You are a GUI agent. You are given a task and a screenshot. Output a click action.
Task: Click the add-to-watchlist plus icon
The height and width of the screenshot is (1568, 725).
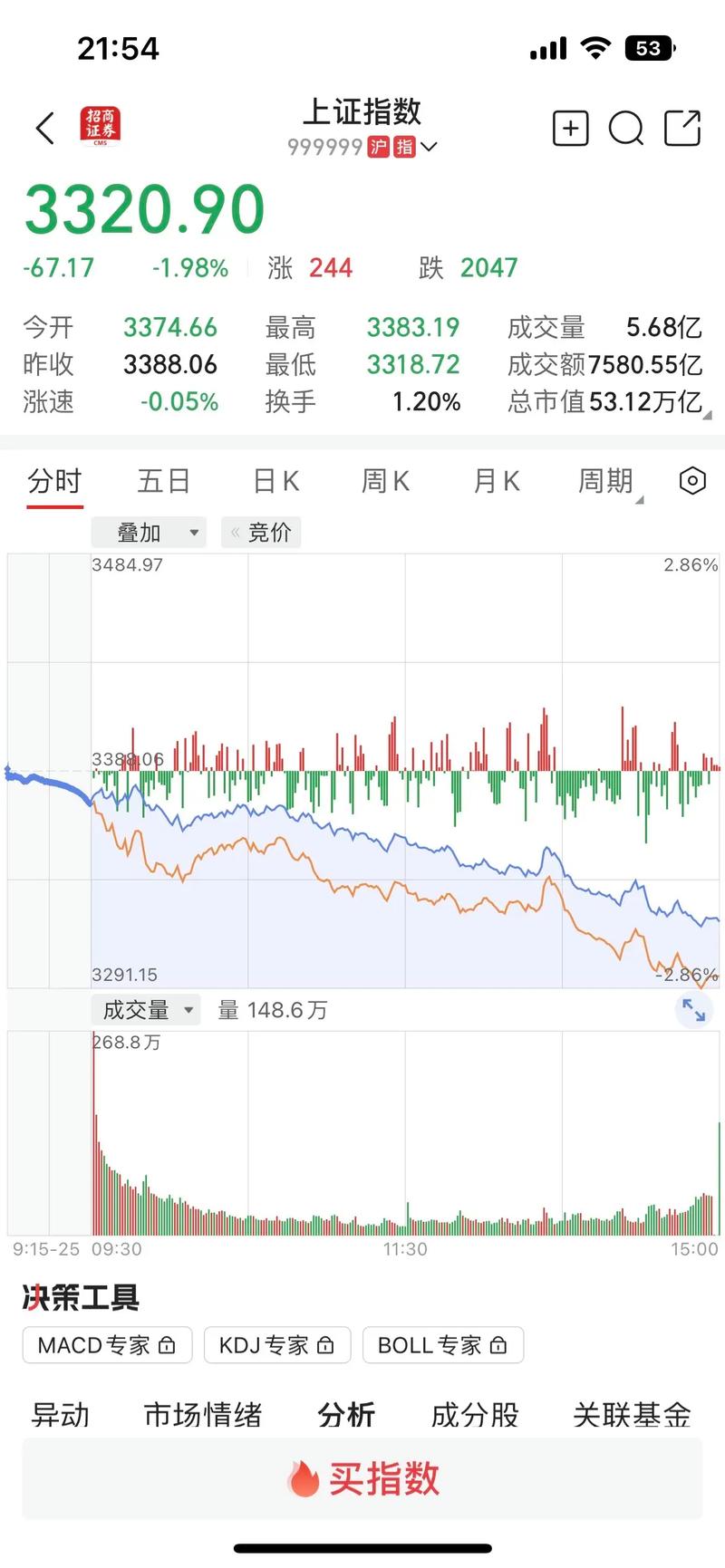point(570,129)
